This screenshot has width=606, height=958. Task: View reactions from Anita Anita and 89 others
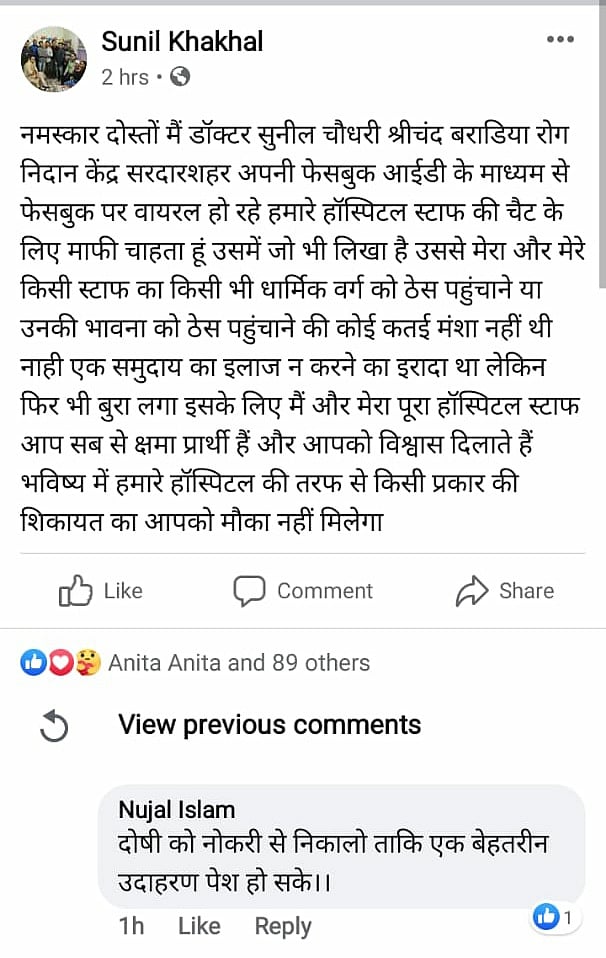pos(238,662)
